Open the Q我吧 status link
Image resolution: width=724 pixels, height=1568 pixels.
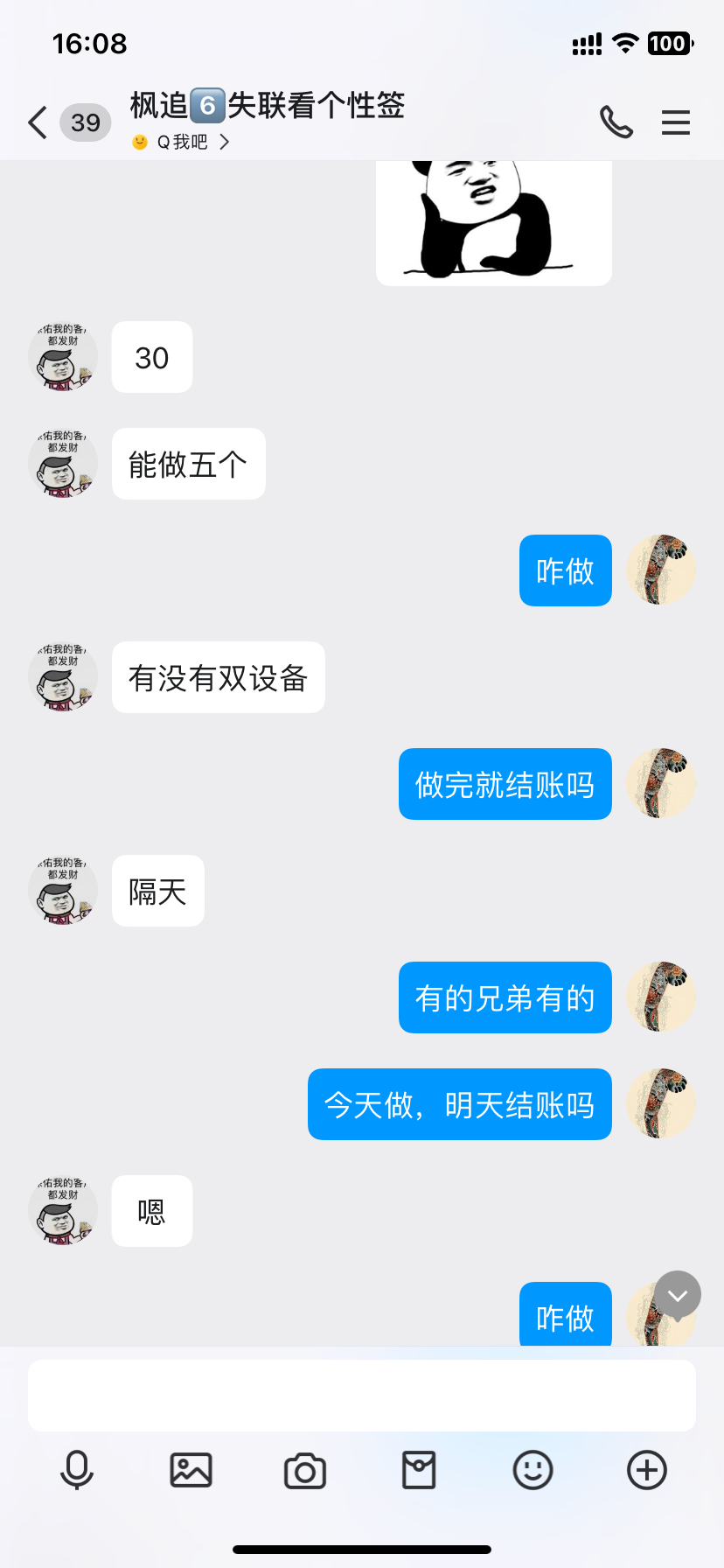point(182,142)
